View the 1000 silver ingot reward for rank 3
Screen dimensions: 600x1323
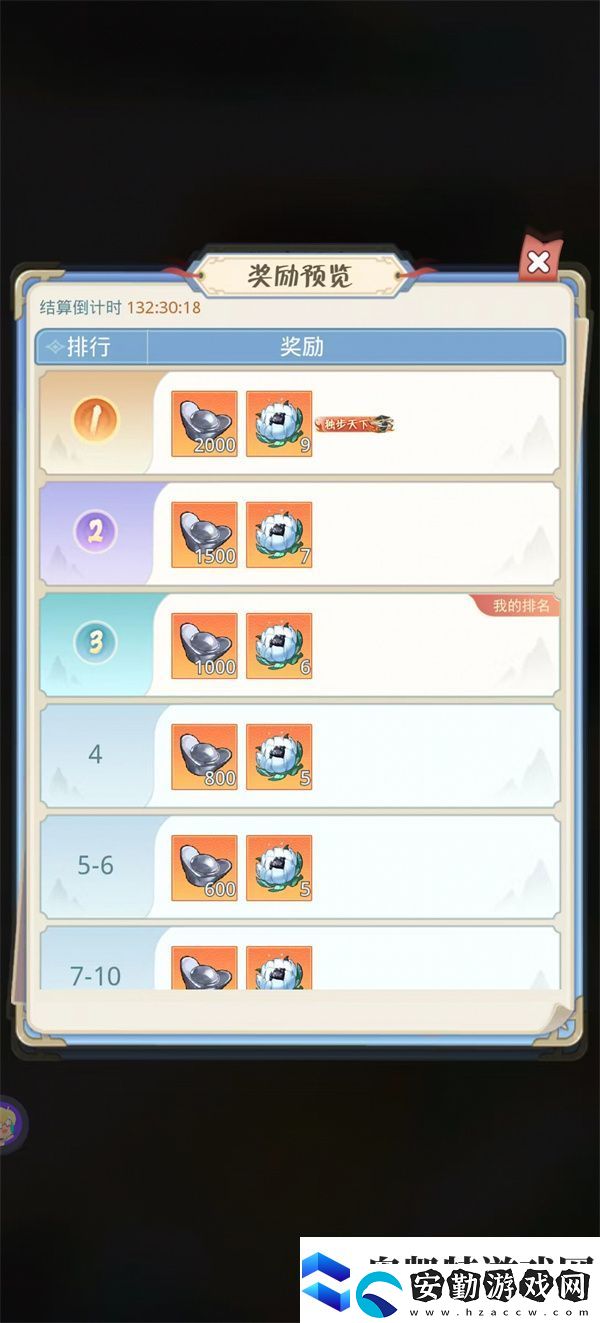(x=205, y=646)
